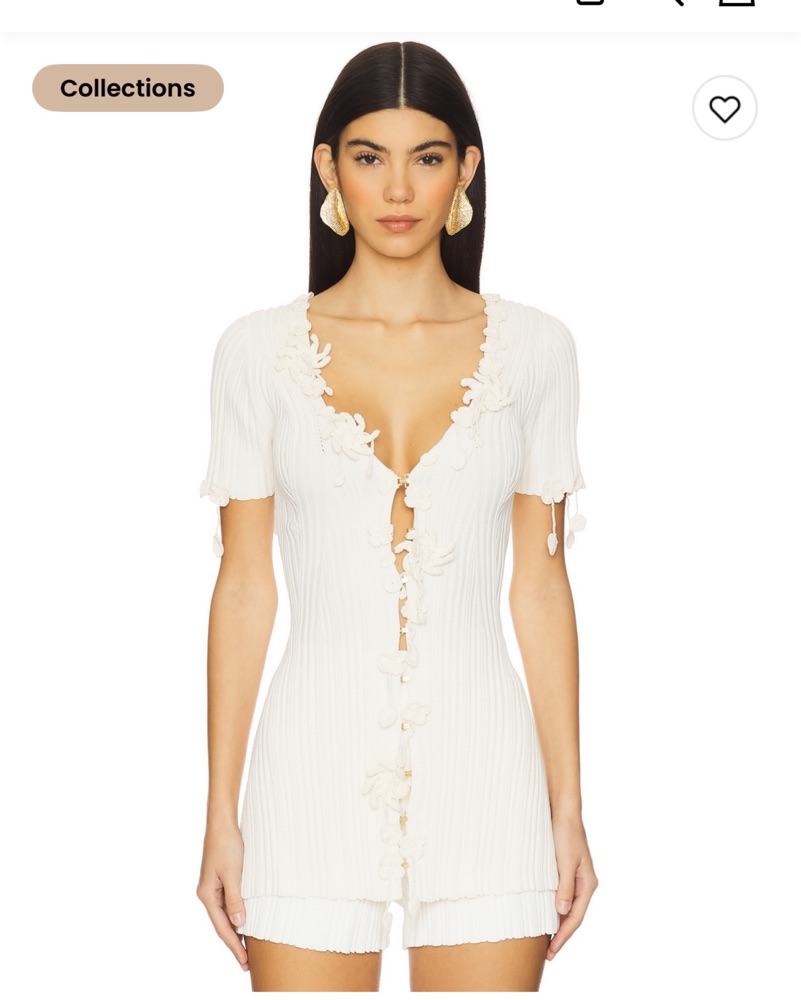Add this white top to favorites

(x=724, y=108)
